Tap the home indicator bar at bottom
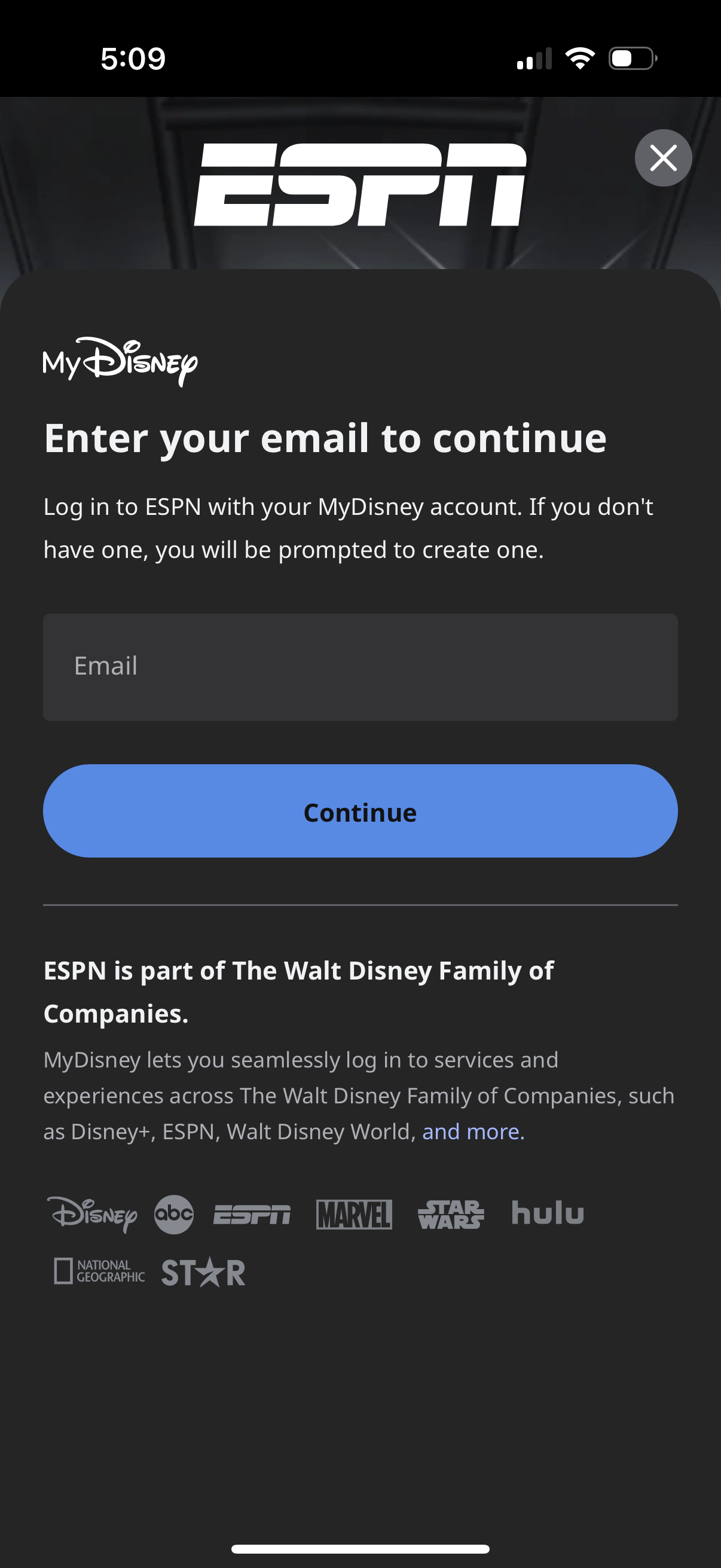 pos(360,1549)
